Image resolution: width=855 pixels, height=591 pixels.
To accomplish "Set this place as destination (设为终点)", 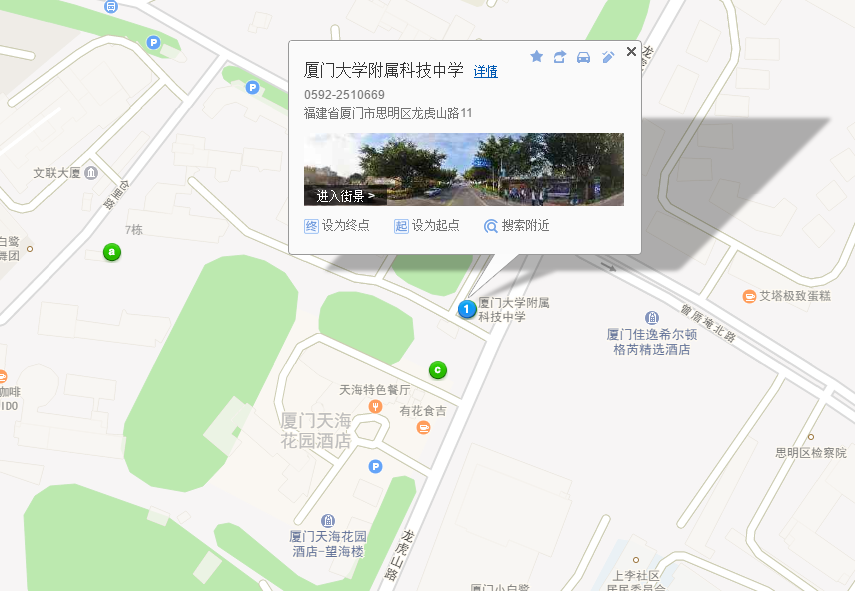I will (x=337, y=226).
